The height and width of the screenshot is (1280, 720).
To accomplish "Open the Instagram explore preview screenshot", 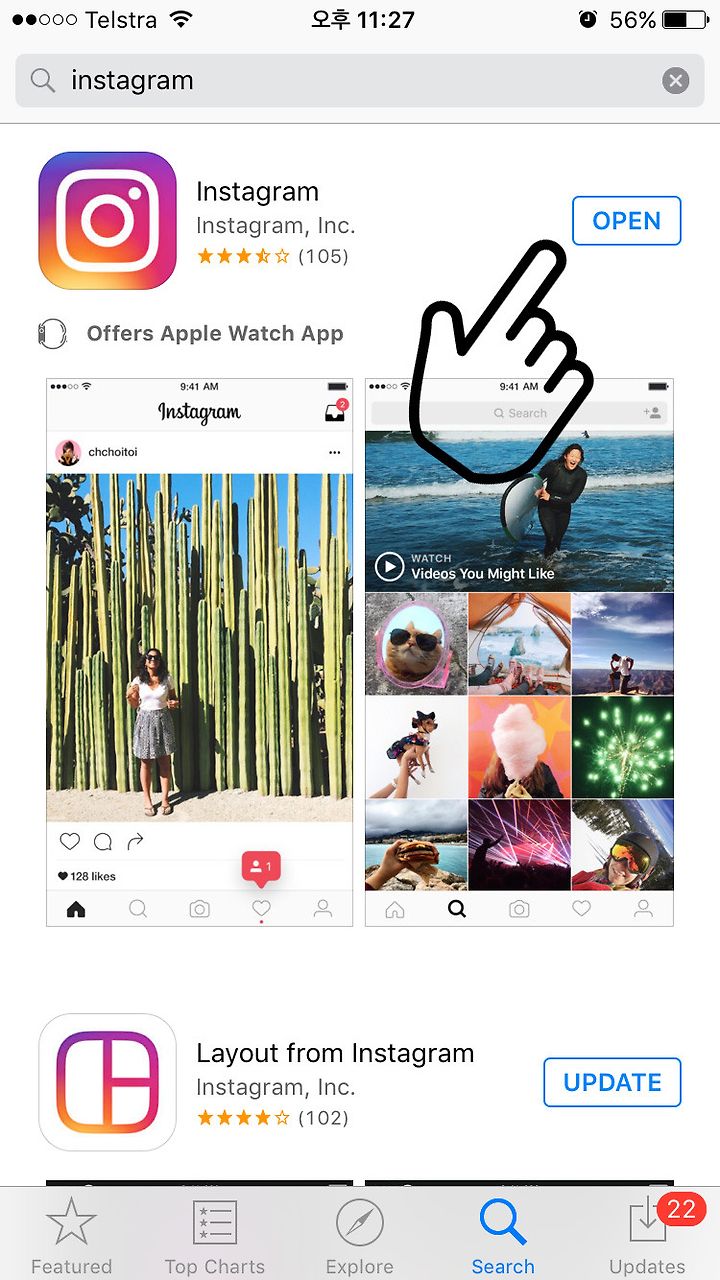I will coord(519,652).
